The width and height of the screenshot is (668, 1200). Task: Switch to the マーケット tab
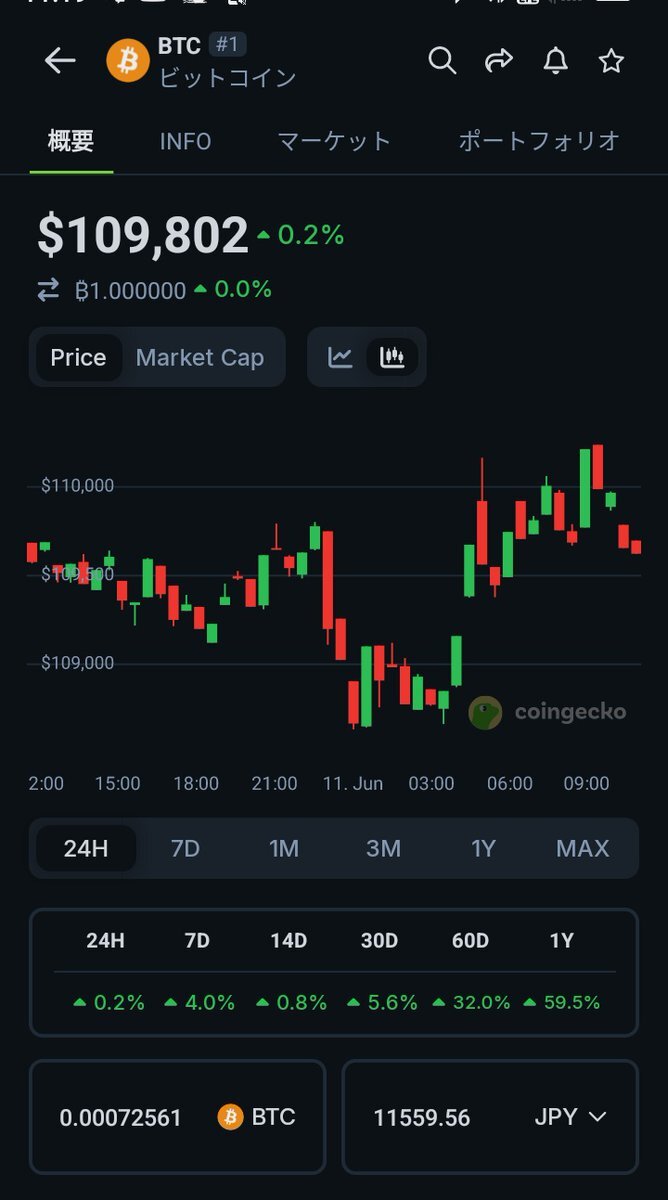point(334,141)
